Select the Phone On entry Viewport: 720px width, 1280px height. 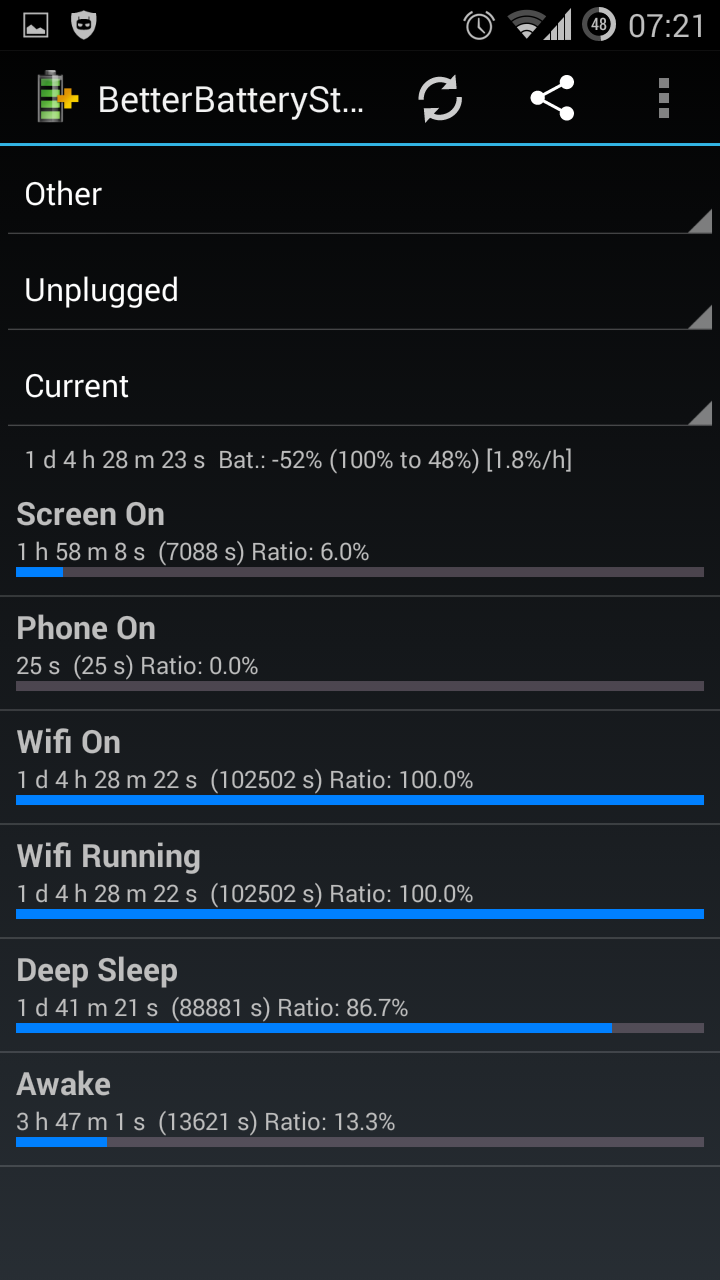point(360,653)
